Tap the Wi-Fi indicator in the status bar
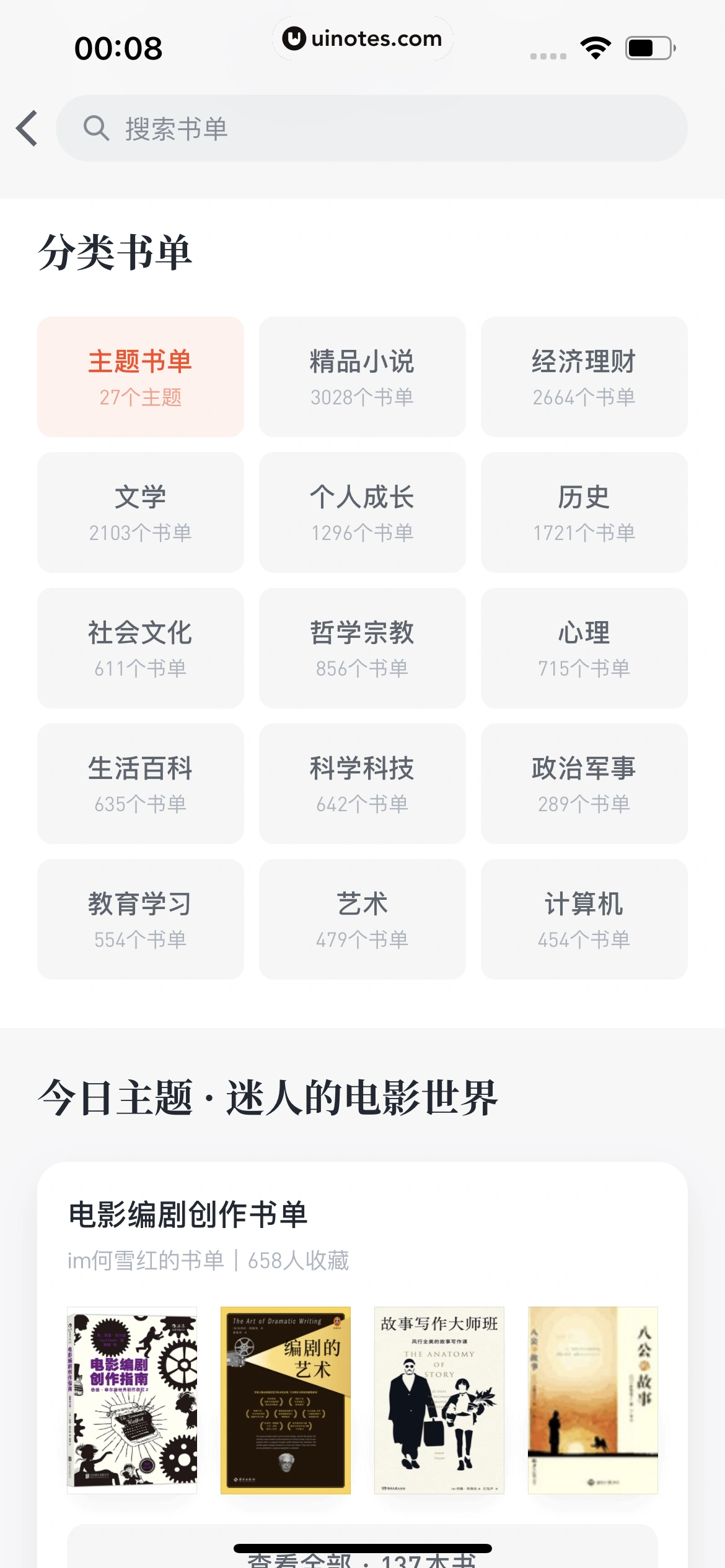This screenshot has height=1568, width=725. [595, 47]
